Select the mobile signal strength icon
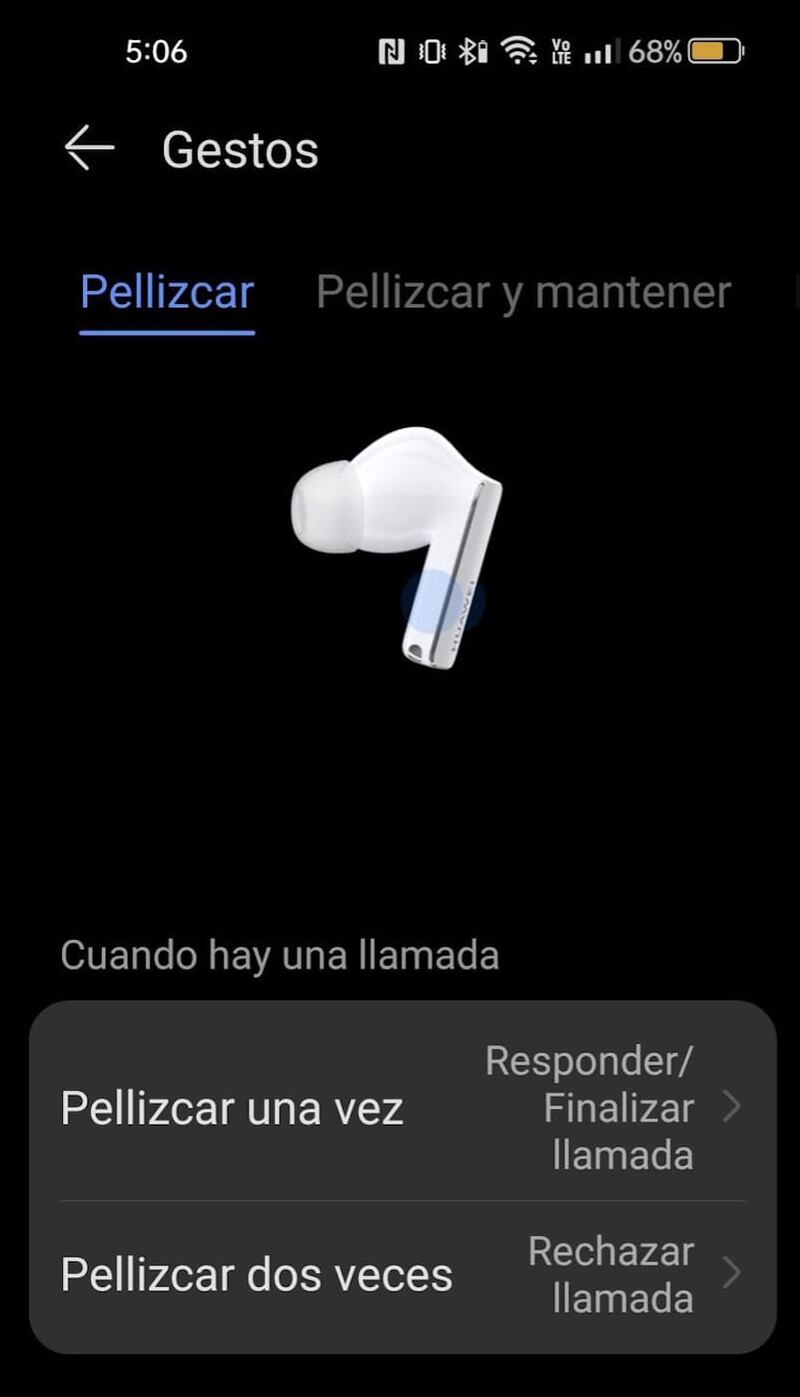This screenshot has width=800, height=1397. 601,50
